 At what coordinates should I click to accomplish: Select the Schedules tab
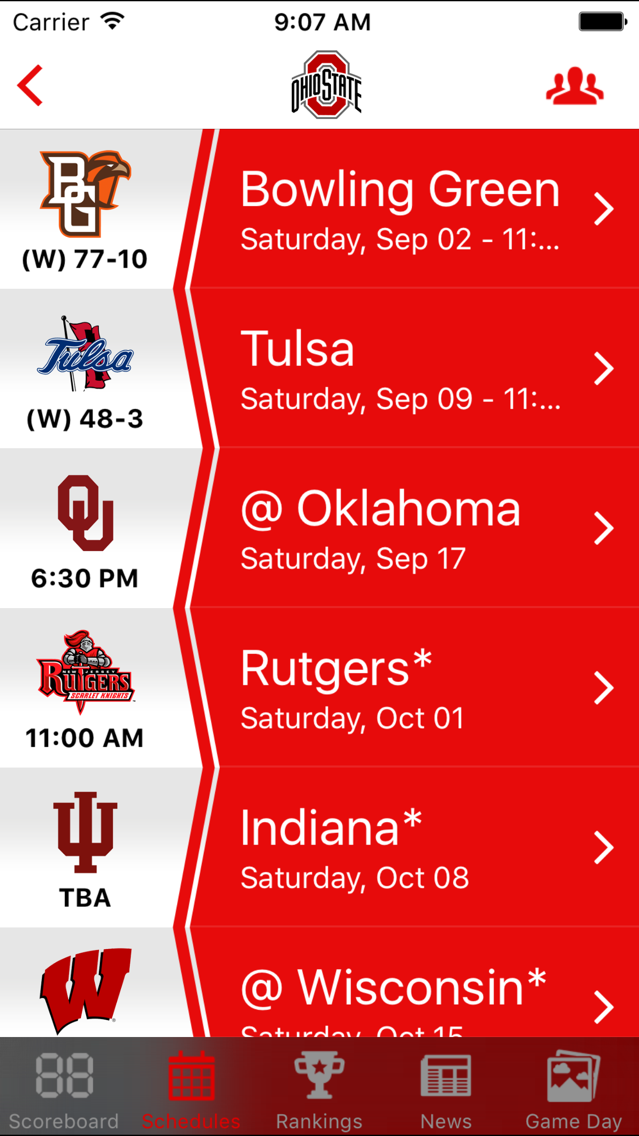coord(191,1088)
